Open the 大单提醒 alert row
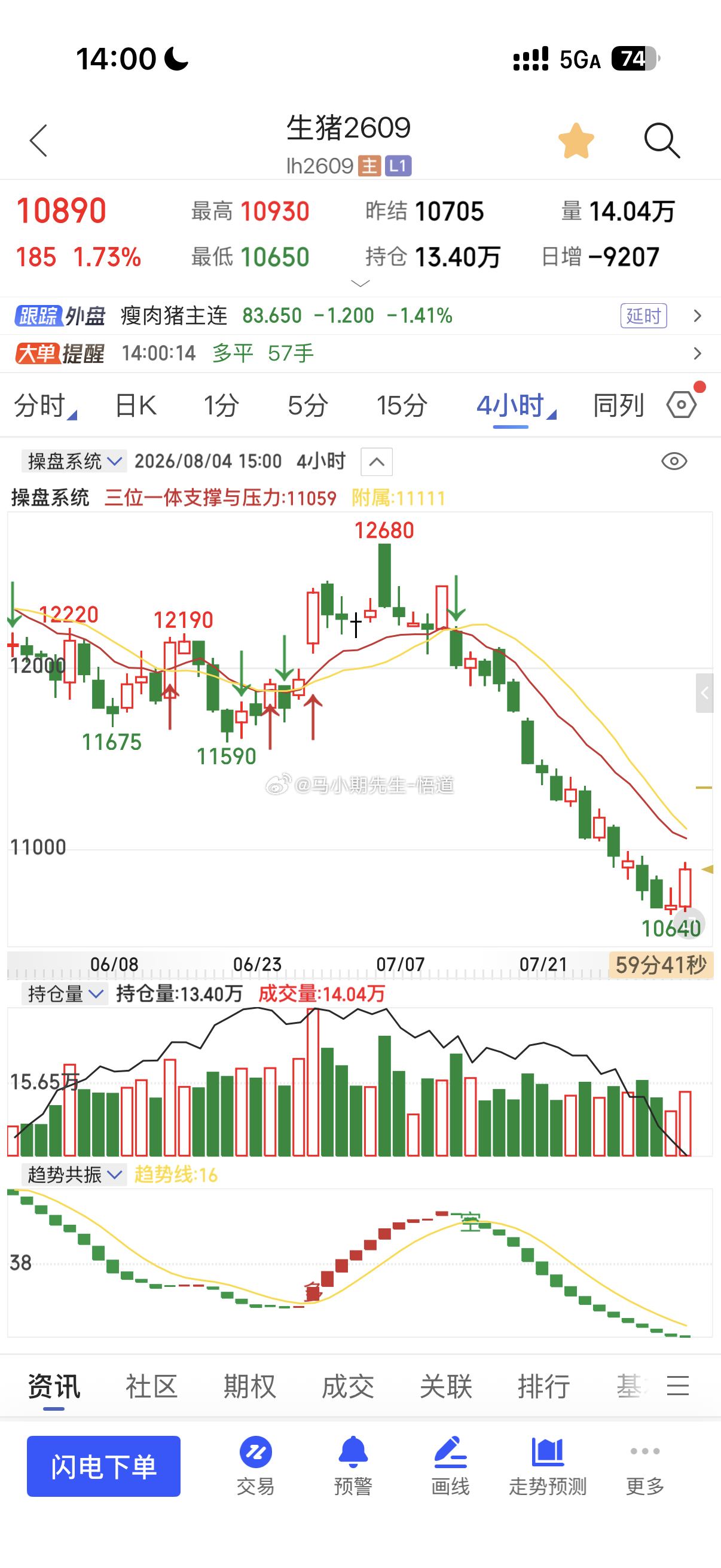The height and width of the screenshot is (1568, 721). (360, 353)
